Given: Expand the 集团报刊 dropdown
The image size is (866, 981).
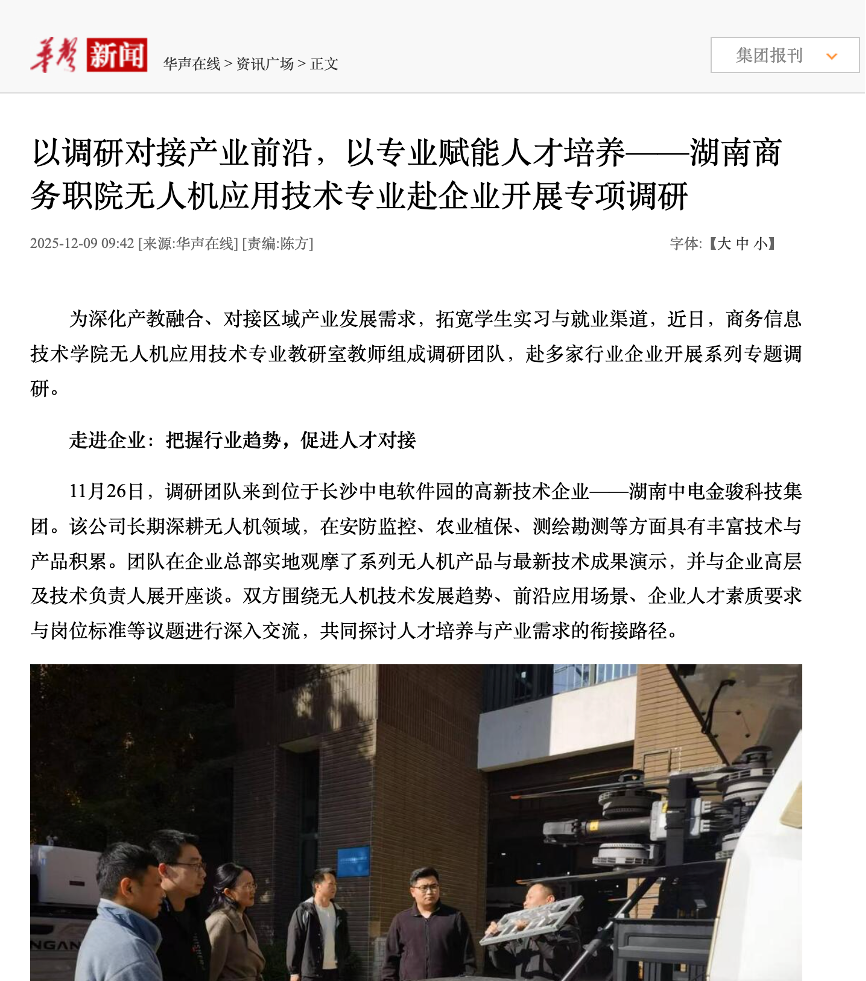Looking at the screenshot, I should [785, 55].
